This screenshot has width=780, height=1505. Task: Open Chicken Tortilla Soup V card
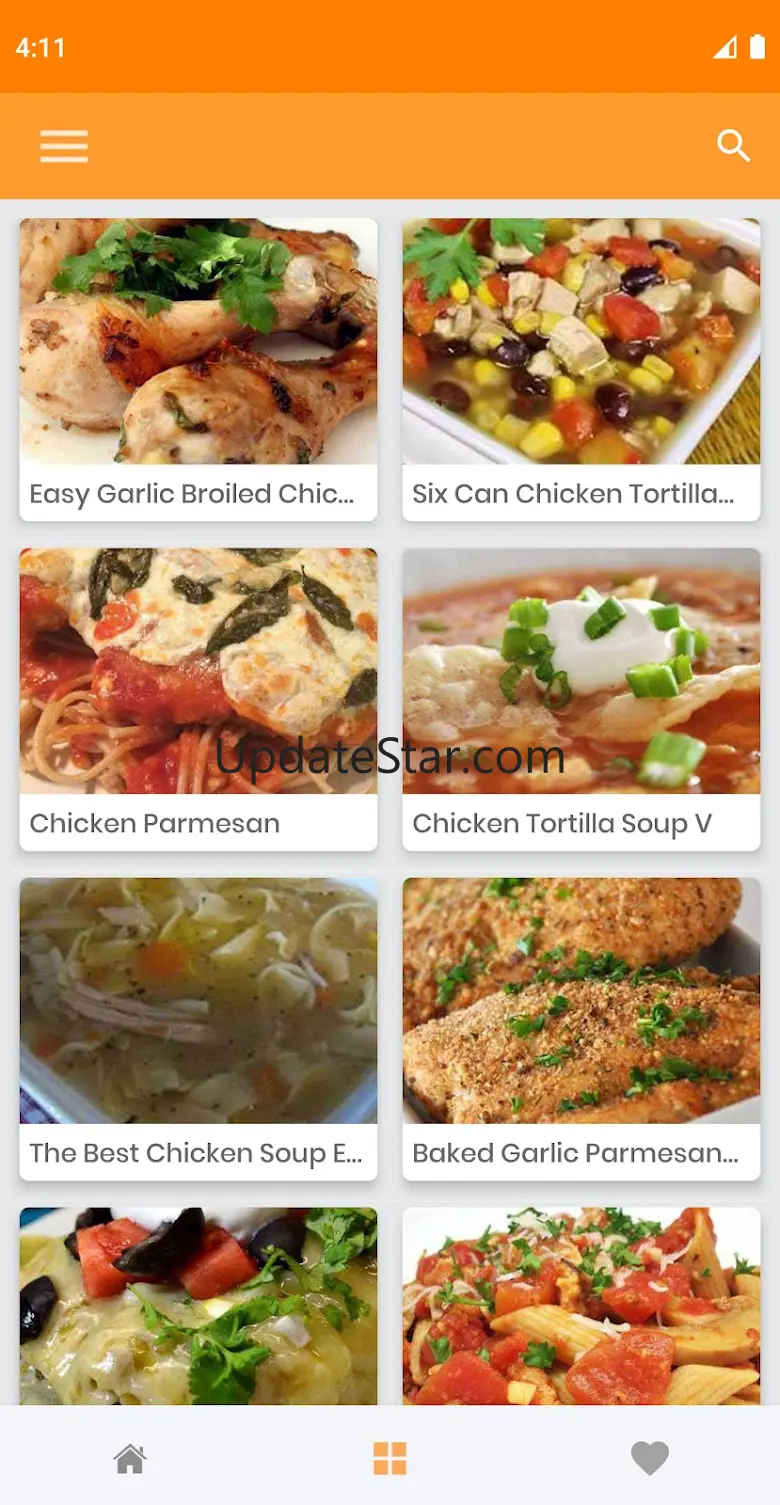[581, 699]
